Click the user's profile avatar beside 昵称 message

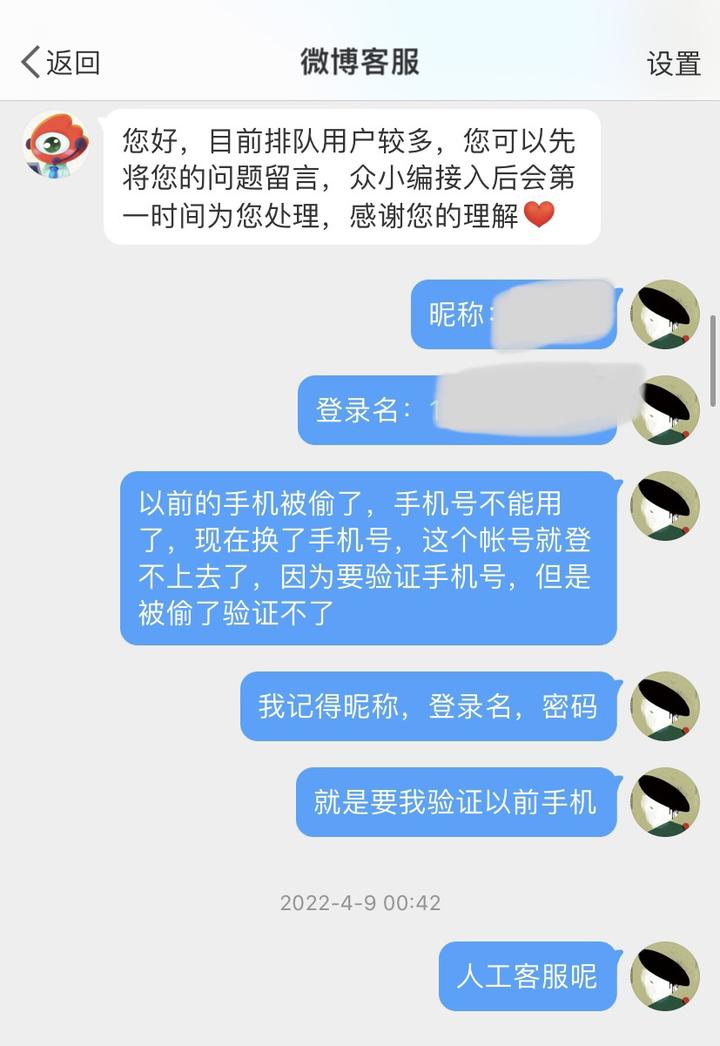(663, 312)
